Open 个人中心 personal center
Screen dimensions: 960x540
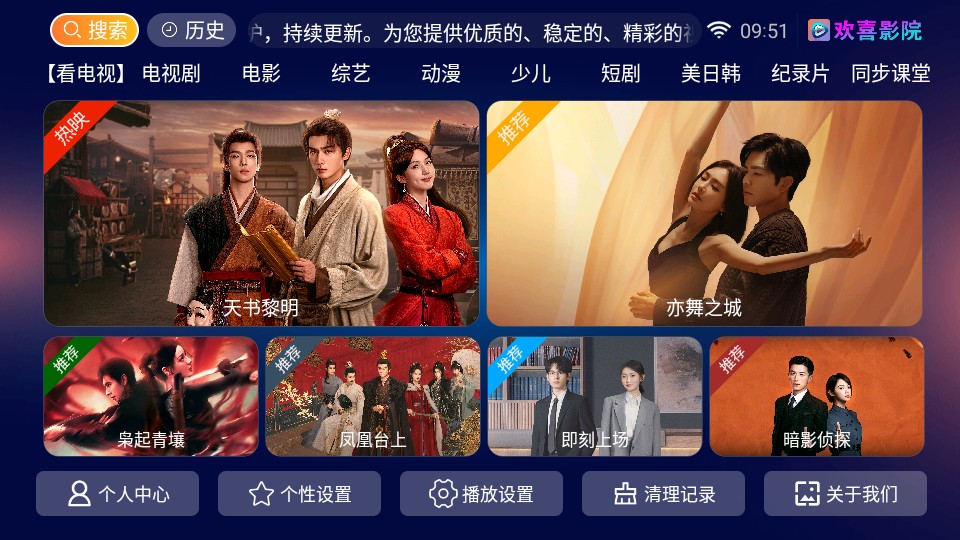tap(118, 494)
